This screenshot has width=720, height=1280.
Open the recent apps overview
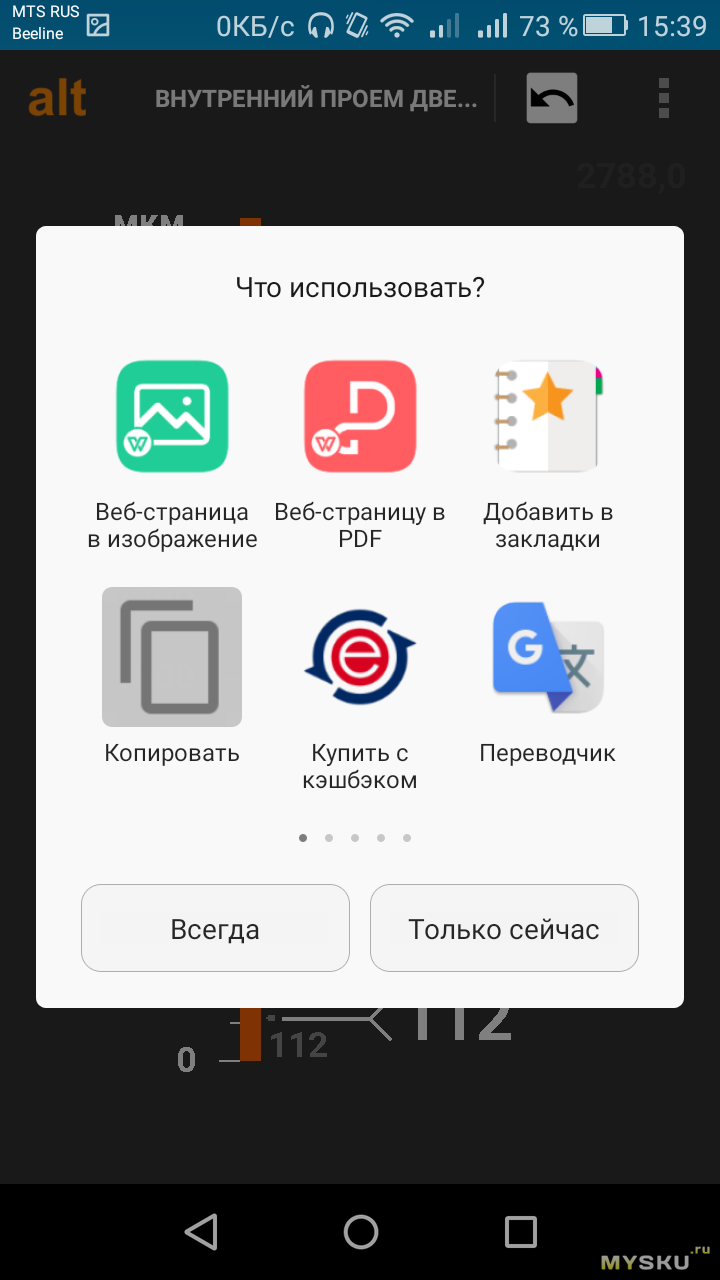[520, 1232]
